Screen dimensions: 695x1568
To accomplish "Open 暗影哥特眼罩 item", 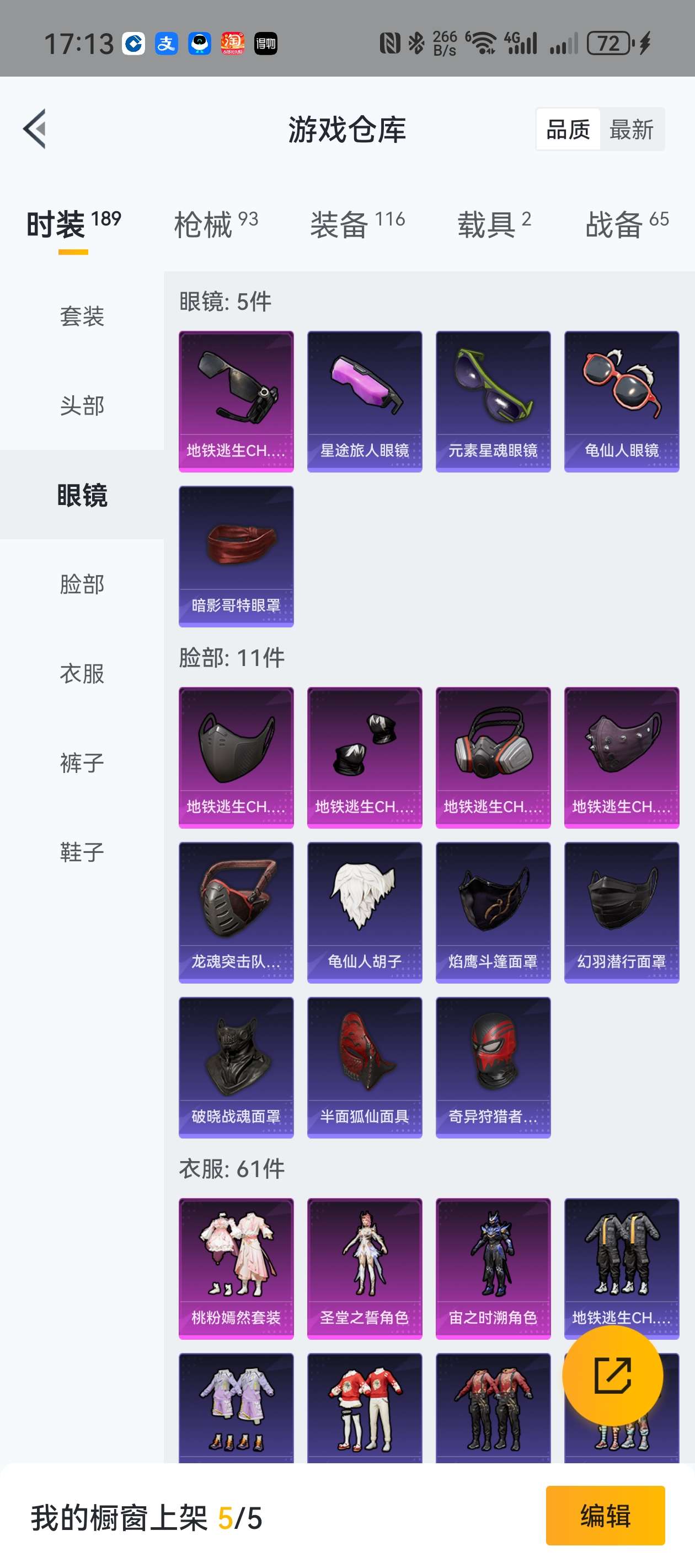I will [236, 556].
